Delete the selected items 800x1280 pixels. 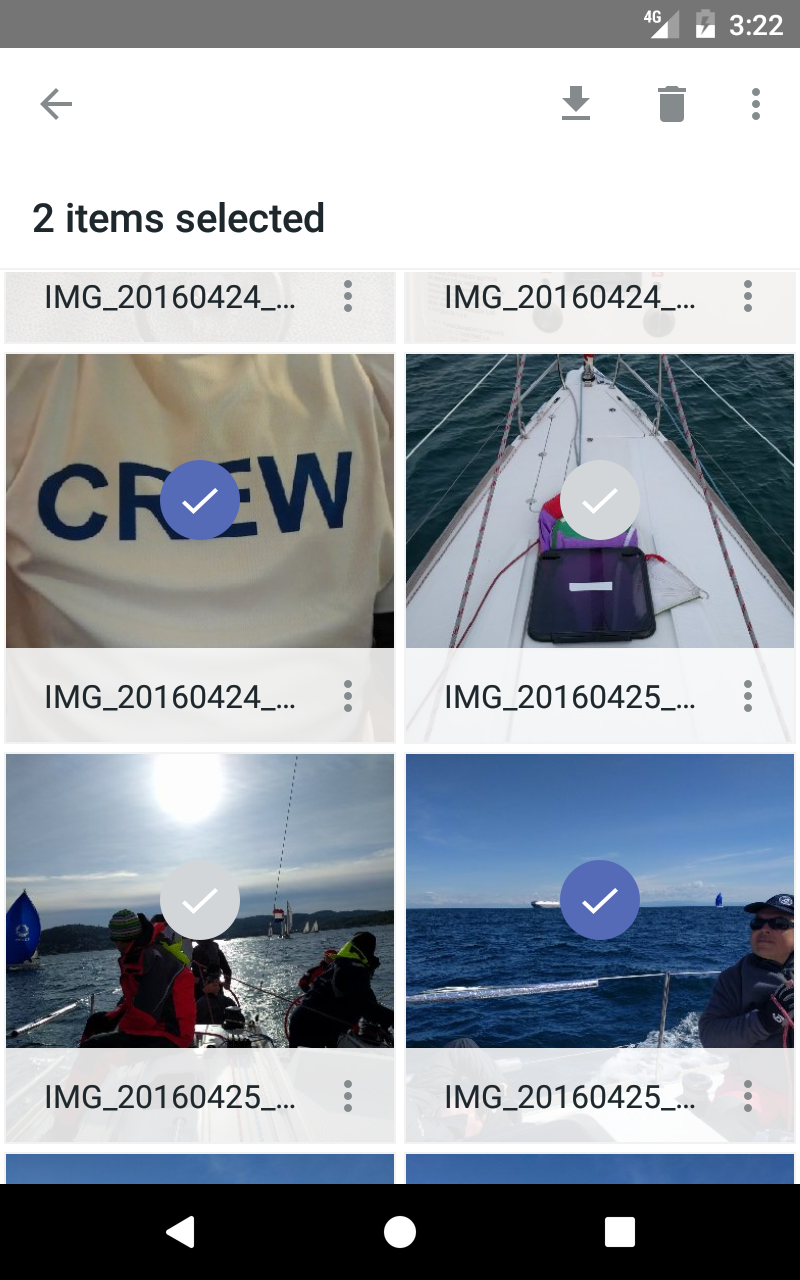pyautogui.click(x=672, y=104)
